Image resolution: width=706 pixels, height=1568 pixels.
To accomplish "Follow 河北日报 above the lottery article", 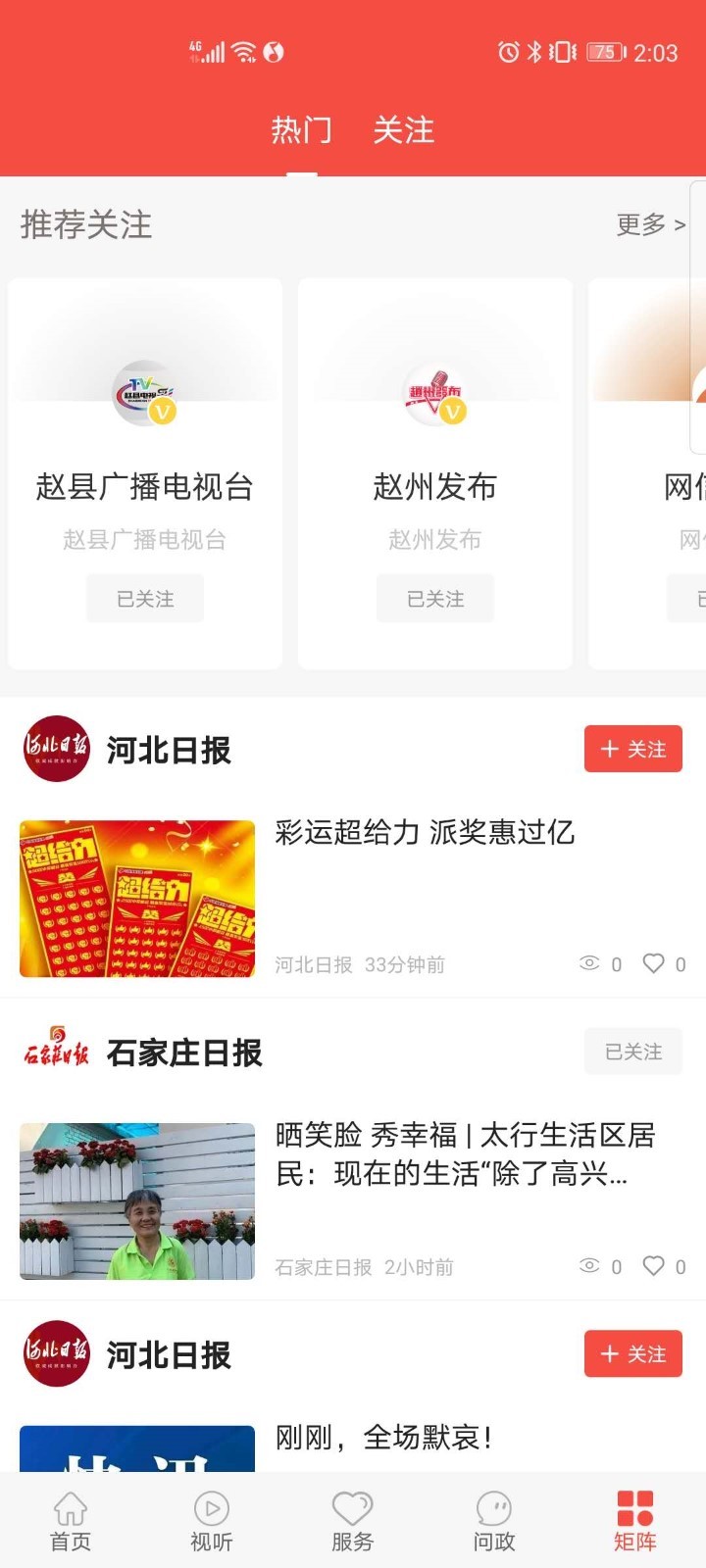I will pos(632,750).
